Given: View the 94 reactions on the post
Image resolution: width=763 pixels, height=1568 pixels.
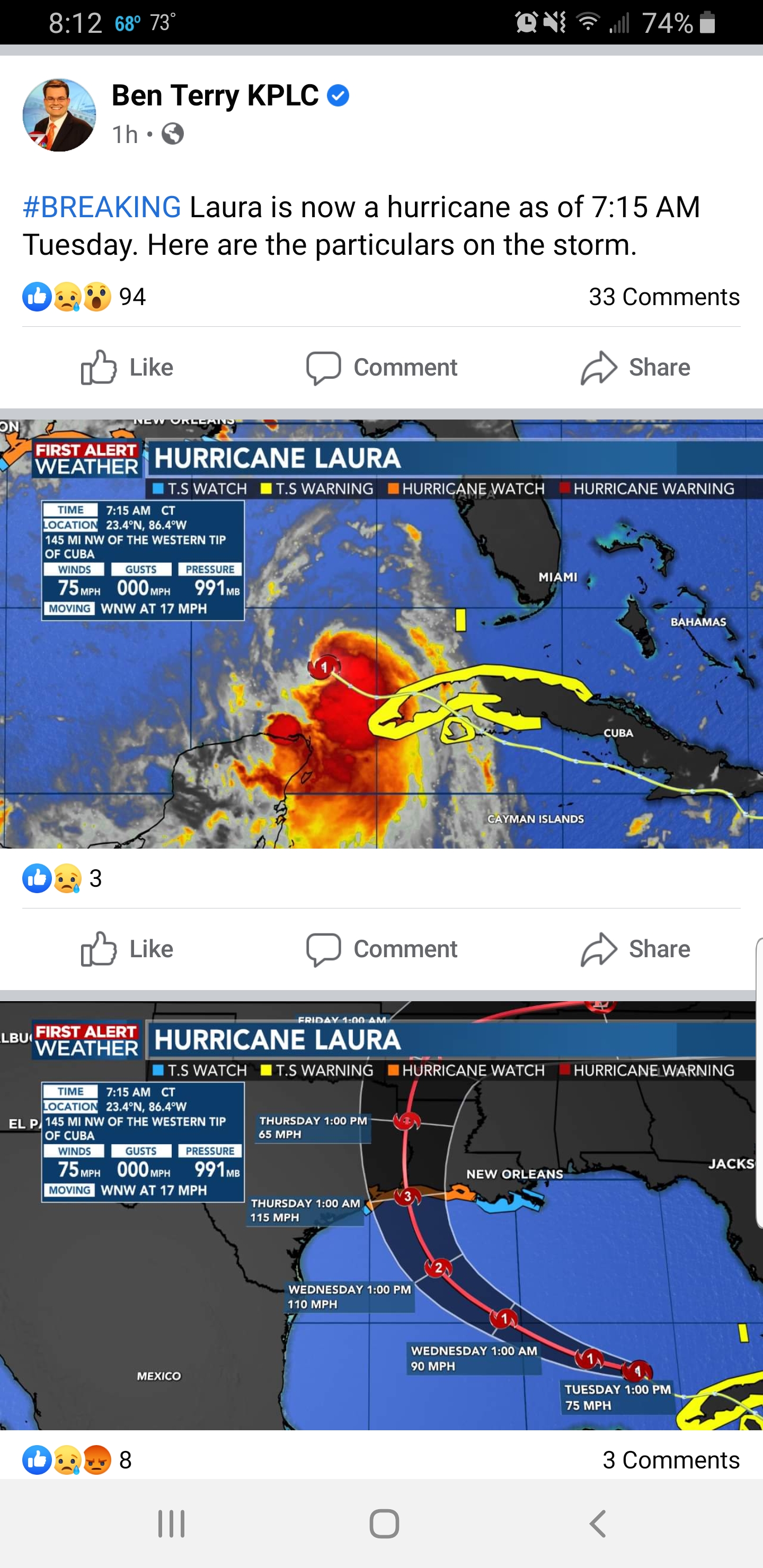Looking at the screenshot, I should point(84,297).
